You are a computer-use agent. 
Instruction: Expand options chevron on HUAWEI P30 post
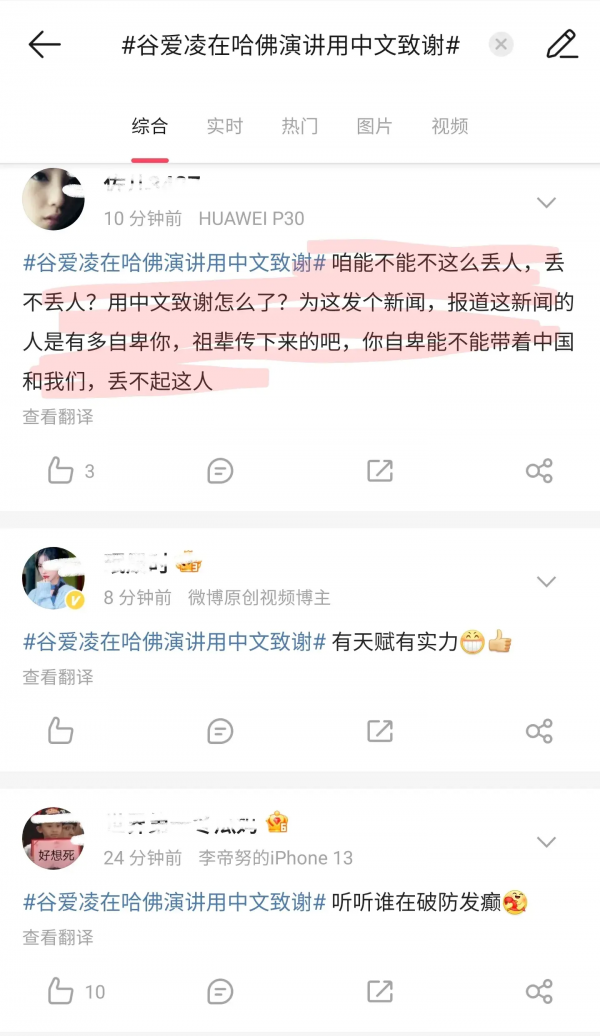pos(546,203)
